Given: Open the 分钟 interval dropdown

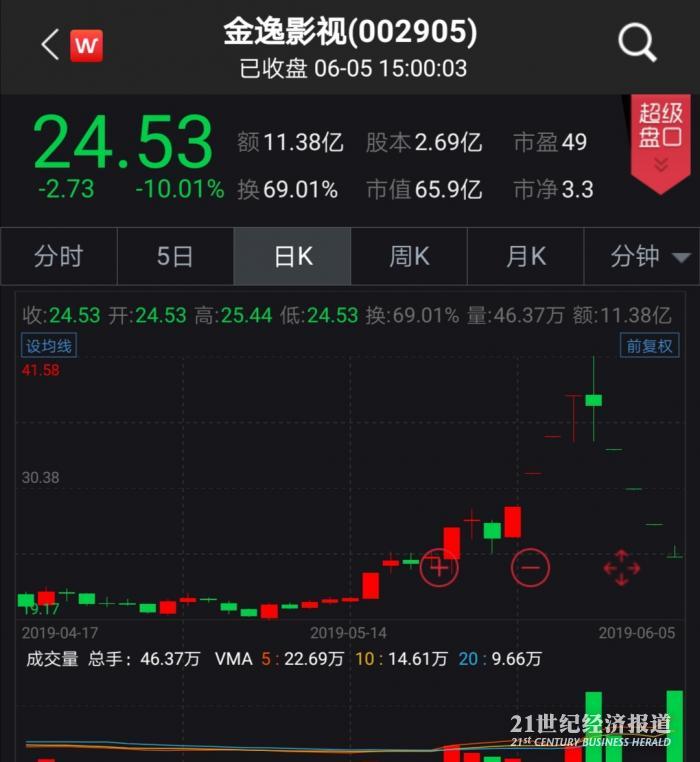Looking at the screenshot, I should click(x=650, y=257).
